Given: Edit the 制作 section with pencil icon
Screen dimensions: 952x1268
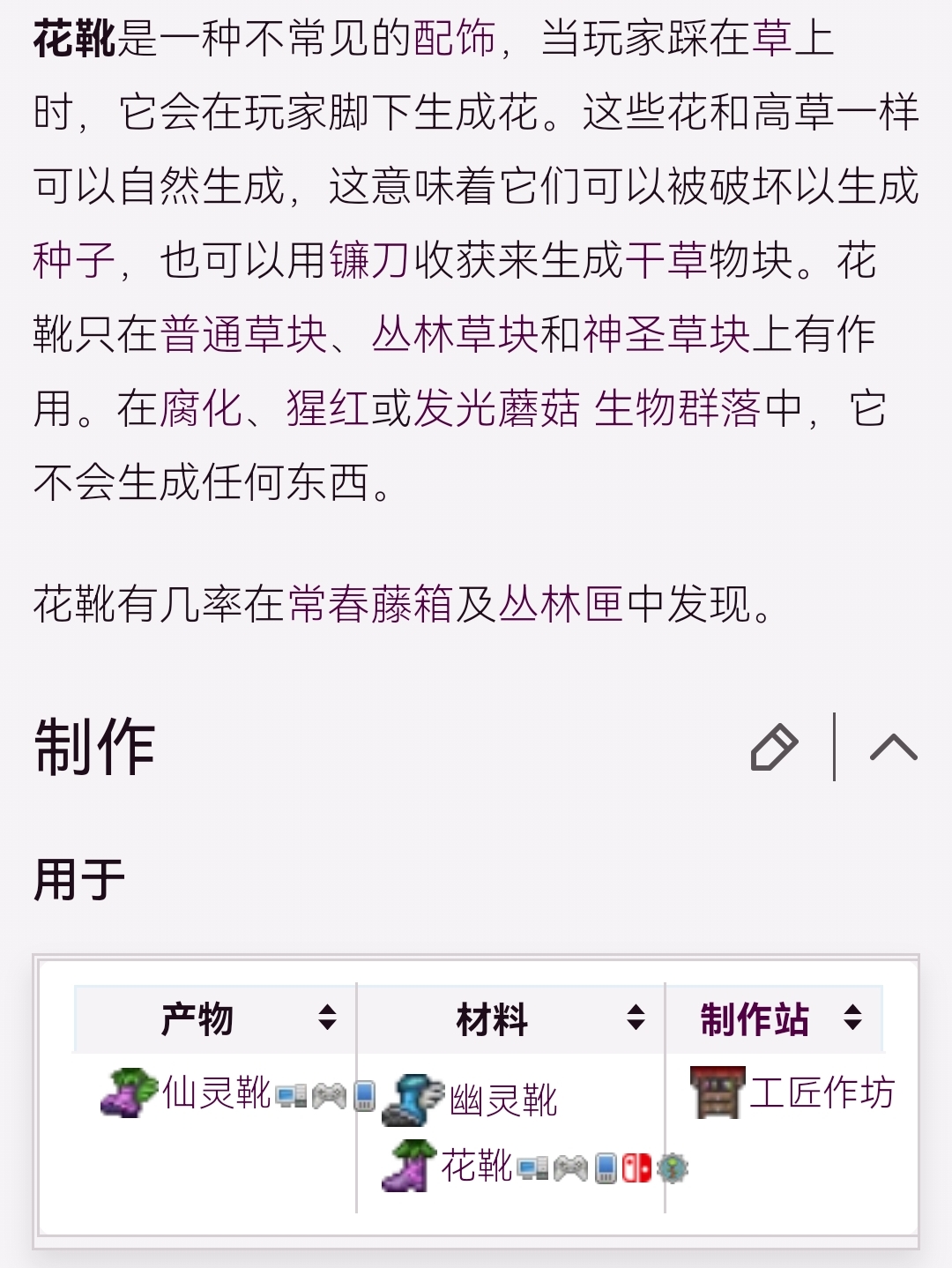Looking at the screenshot, I should tap(774, 748).
